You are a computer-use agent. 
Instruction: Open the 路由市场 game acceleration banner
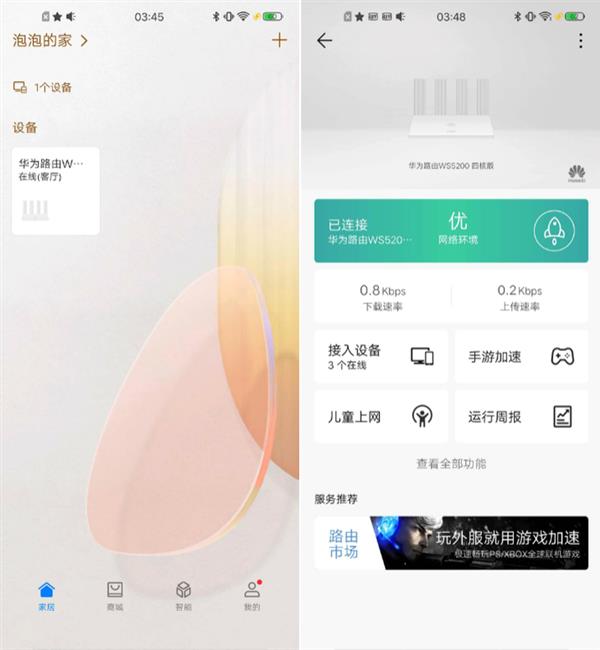click(451, 543)
